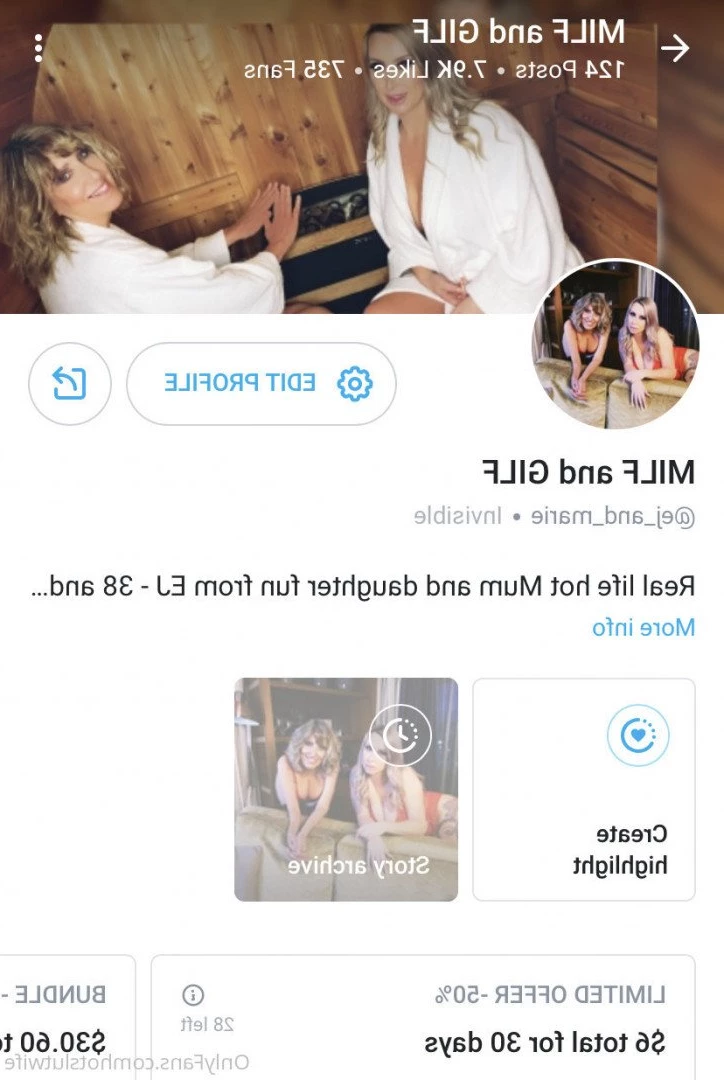Tap Create highlight card

click(583, 789)
